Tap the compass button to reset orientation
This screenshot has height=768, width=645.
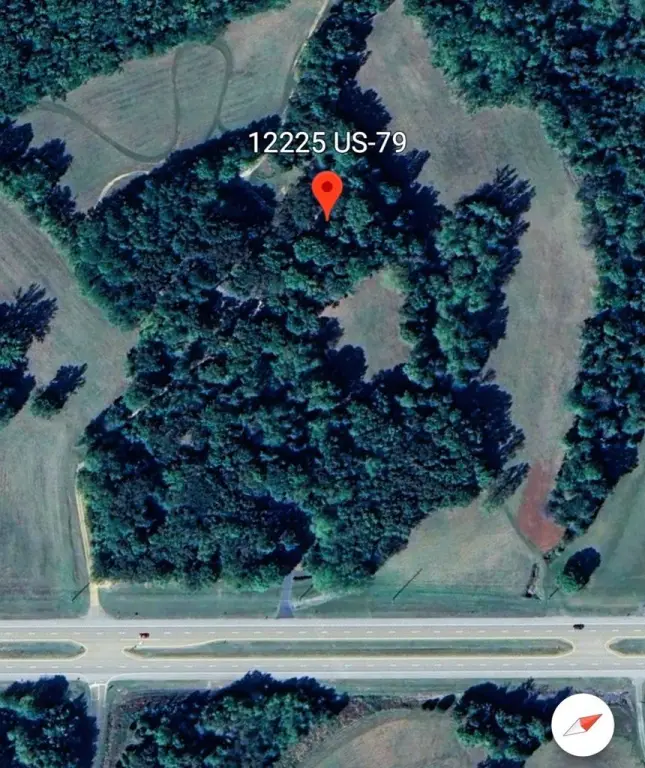pos(586,724)
